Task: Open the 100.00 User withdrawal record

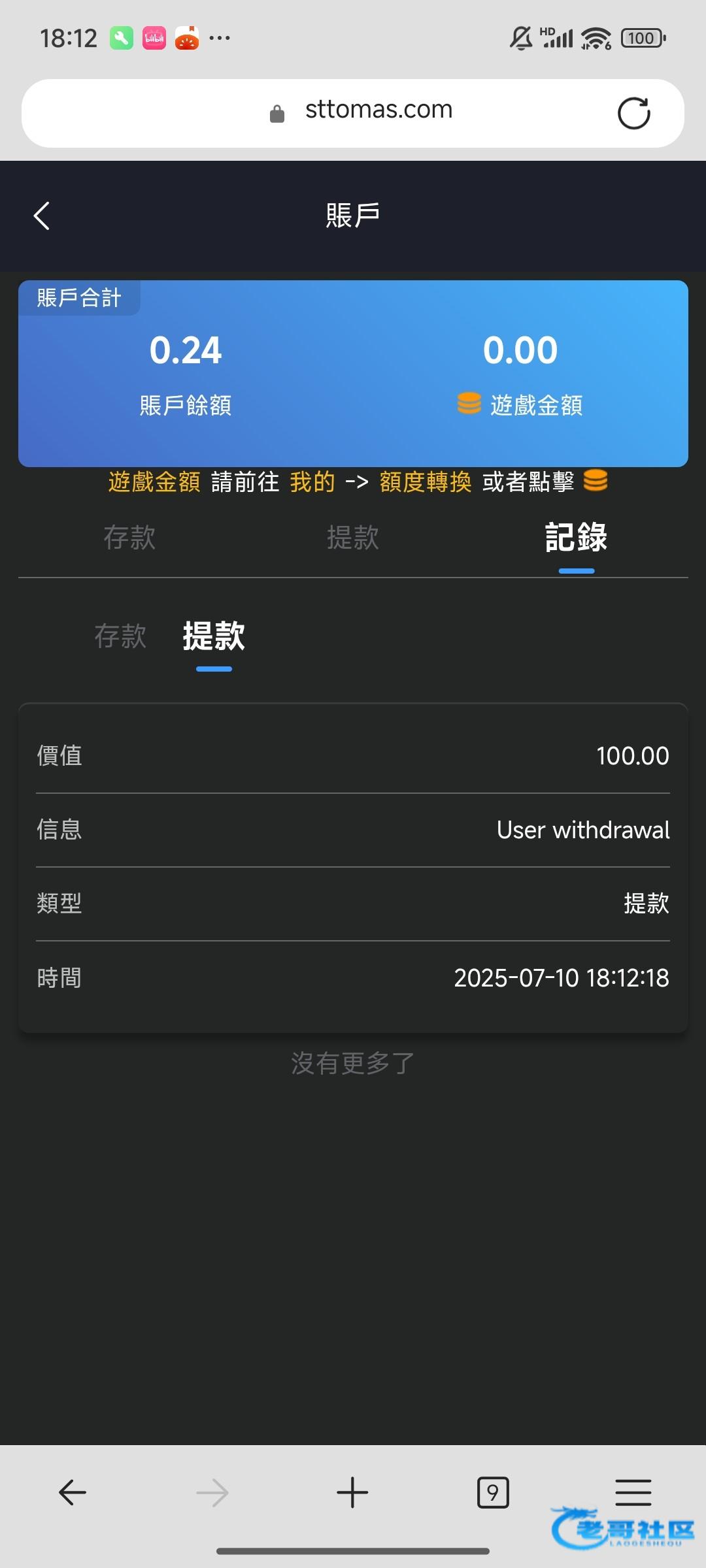Action: [353, 868]
